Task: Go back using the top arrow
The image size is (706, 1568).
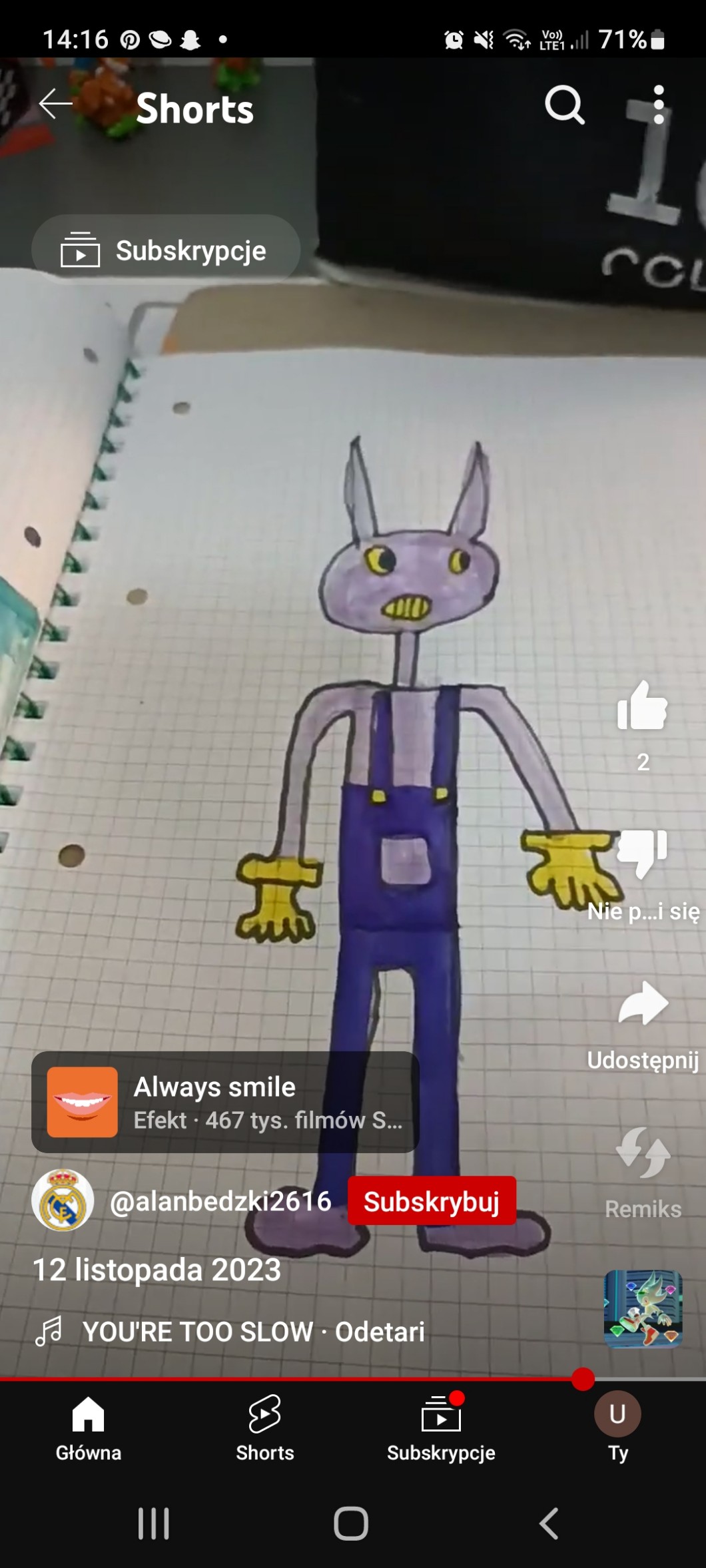Action: [55, 105]
